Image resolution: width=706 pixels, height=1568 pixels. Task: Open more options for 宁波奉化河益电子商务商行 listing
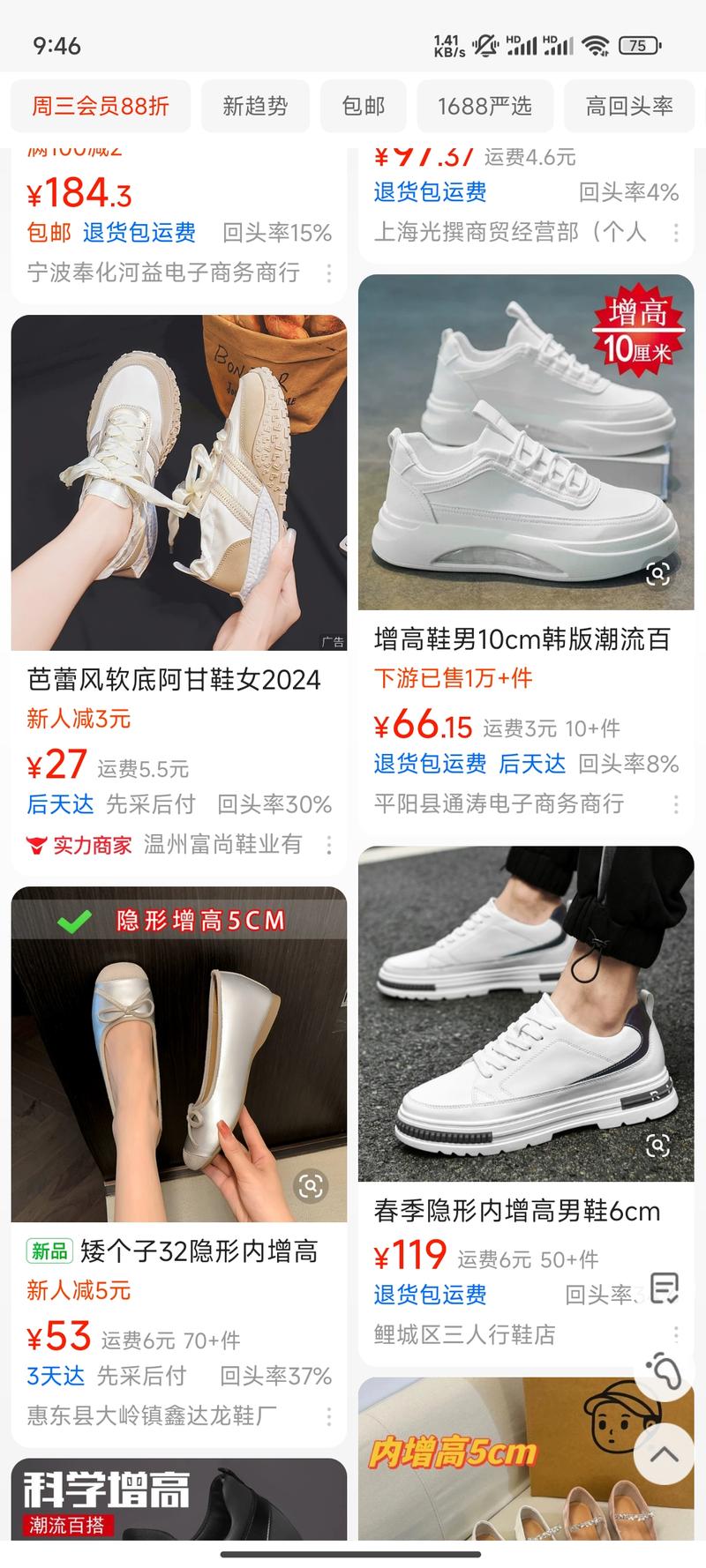[329, 273]
